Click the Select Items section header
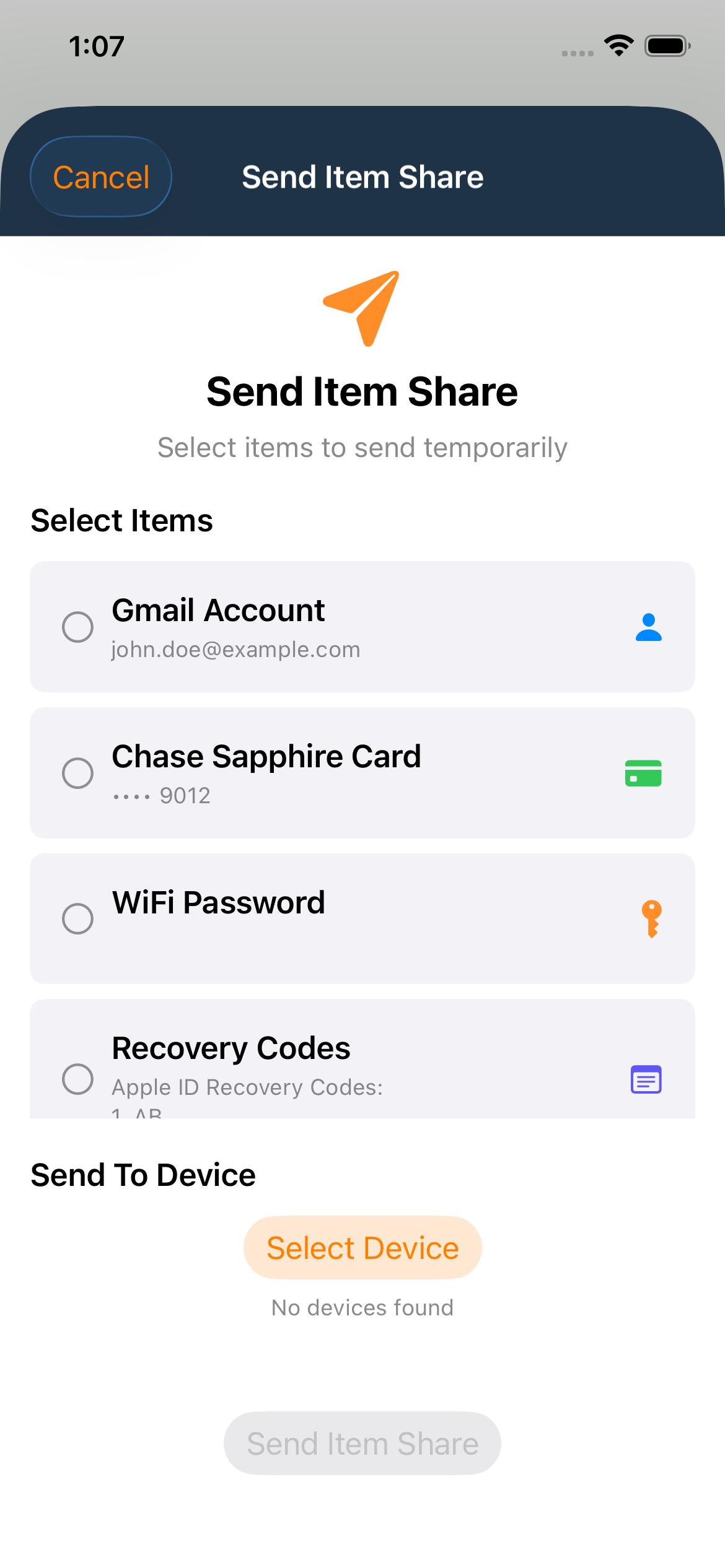This screenshot has height=1568, width=725. (x=121, y=520)
